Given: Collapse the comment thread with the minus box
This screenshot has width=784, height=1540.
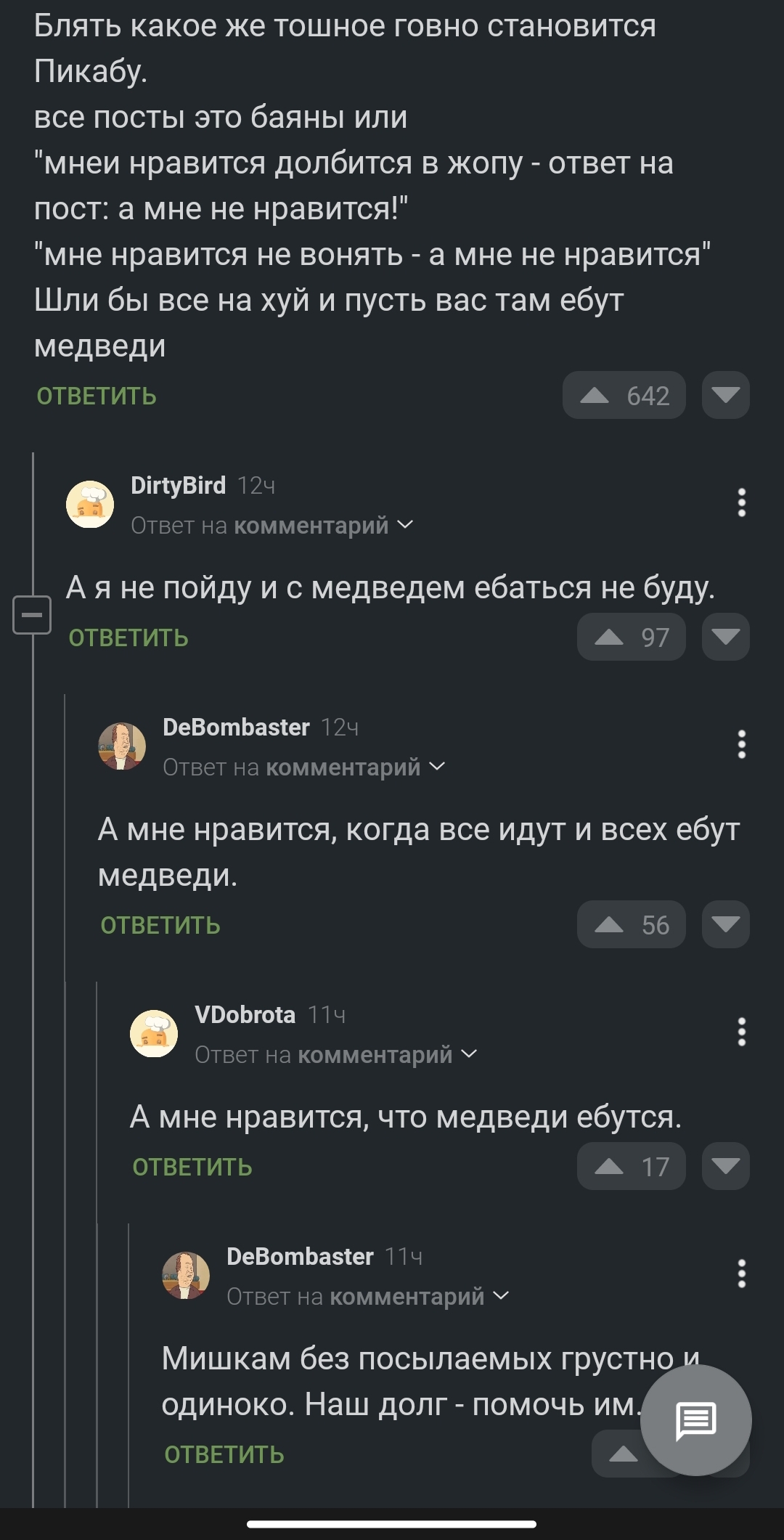Looking at the screenshot, I should (32, 614).
